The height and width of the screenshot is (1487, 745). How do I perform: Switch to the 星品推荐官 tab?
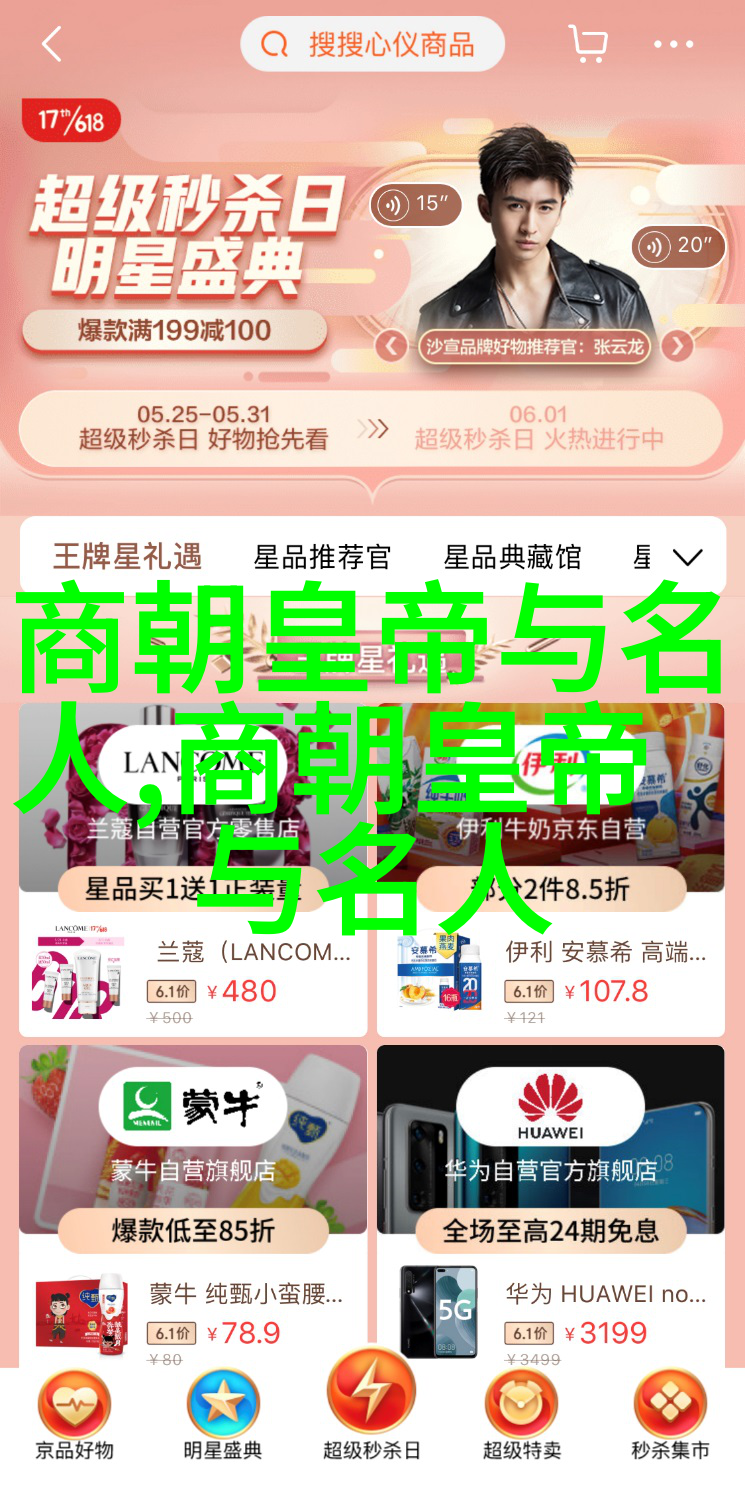(x=322, y=557)
